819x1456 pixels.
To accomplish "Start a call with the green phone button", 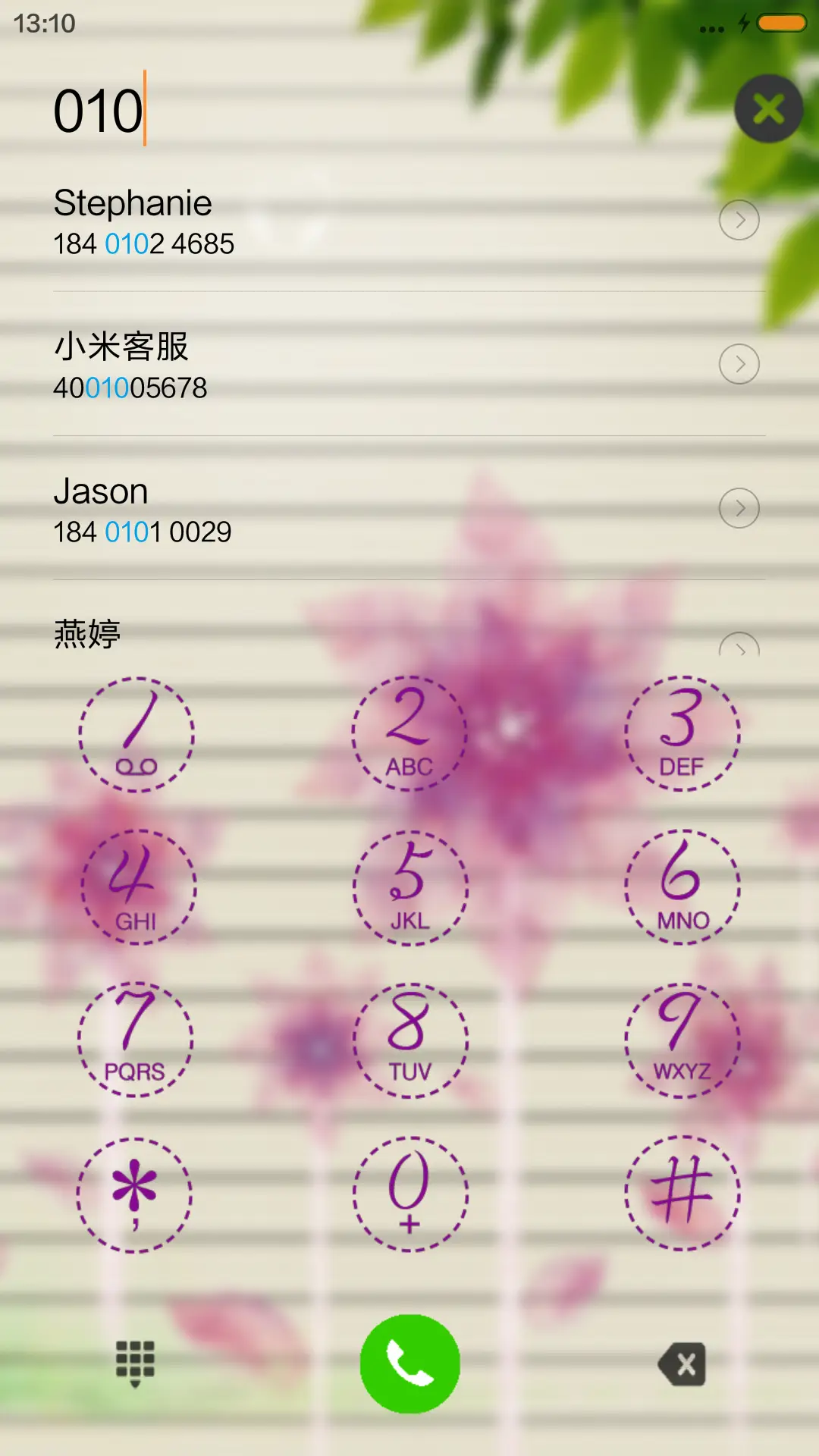I will pos(409,1361).
